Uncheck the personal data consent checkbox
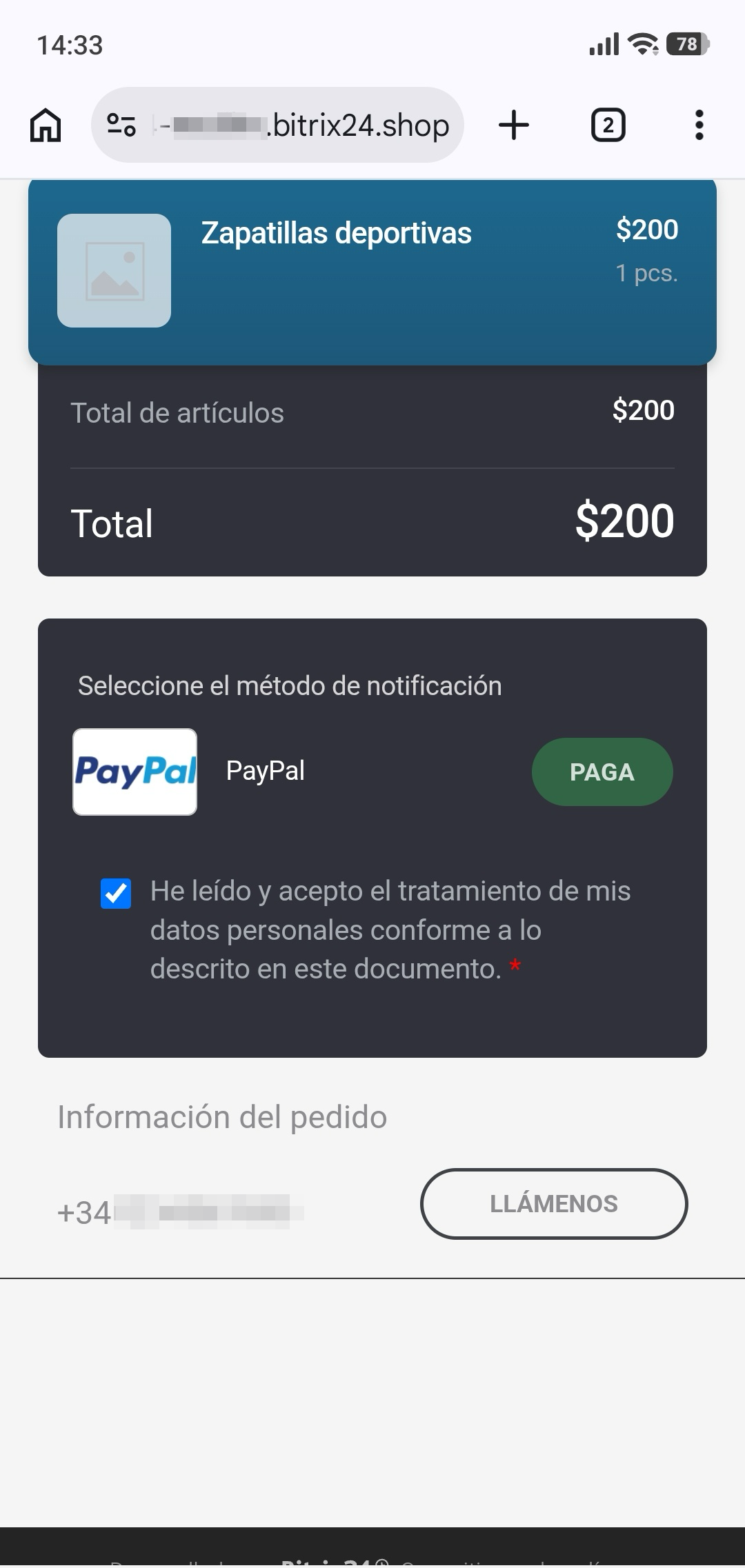 click(x=116, y=894)
